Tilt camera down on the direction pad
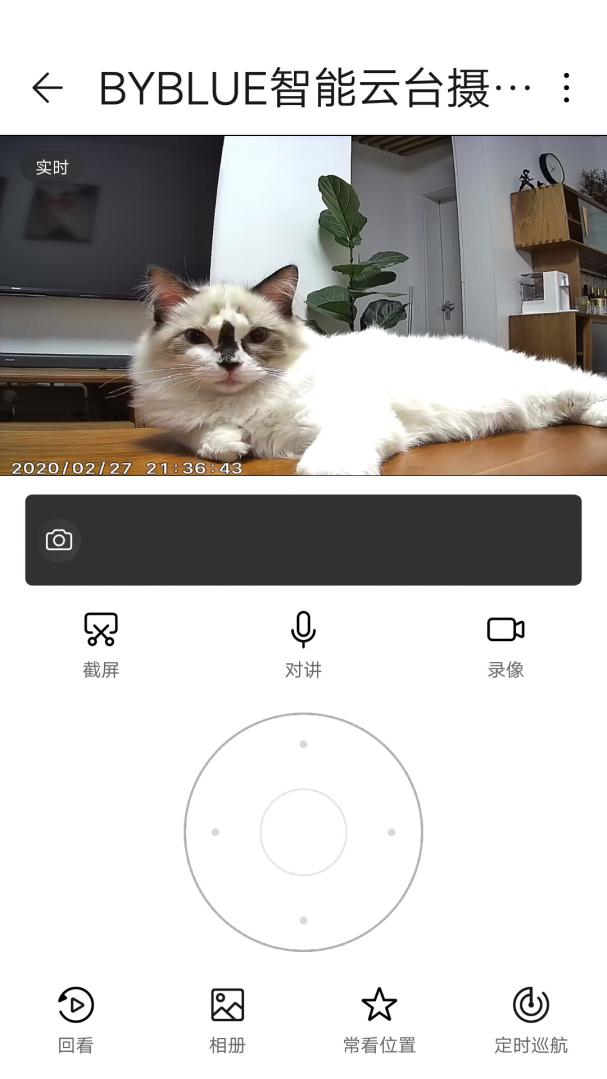 (x=303, y=920)
